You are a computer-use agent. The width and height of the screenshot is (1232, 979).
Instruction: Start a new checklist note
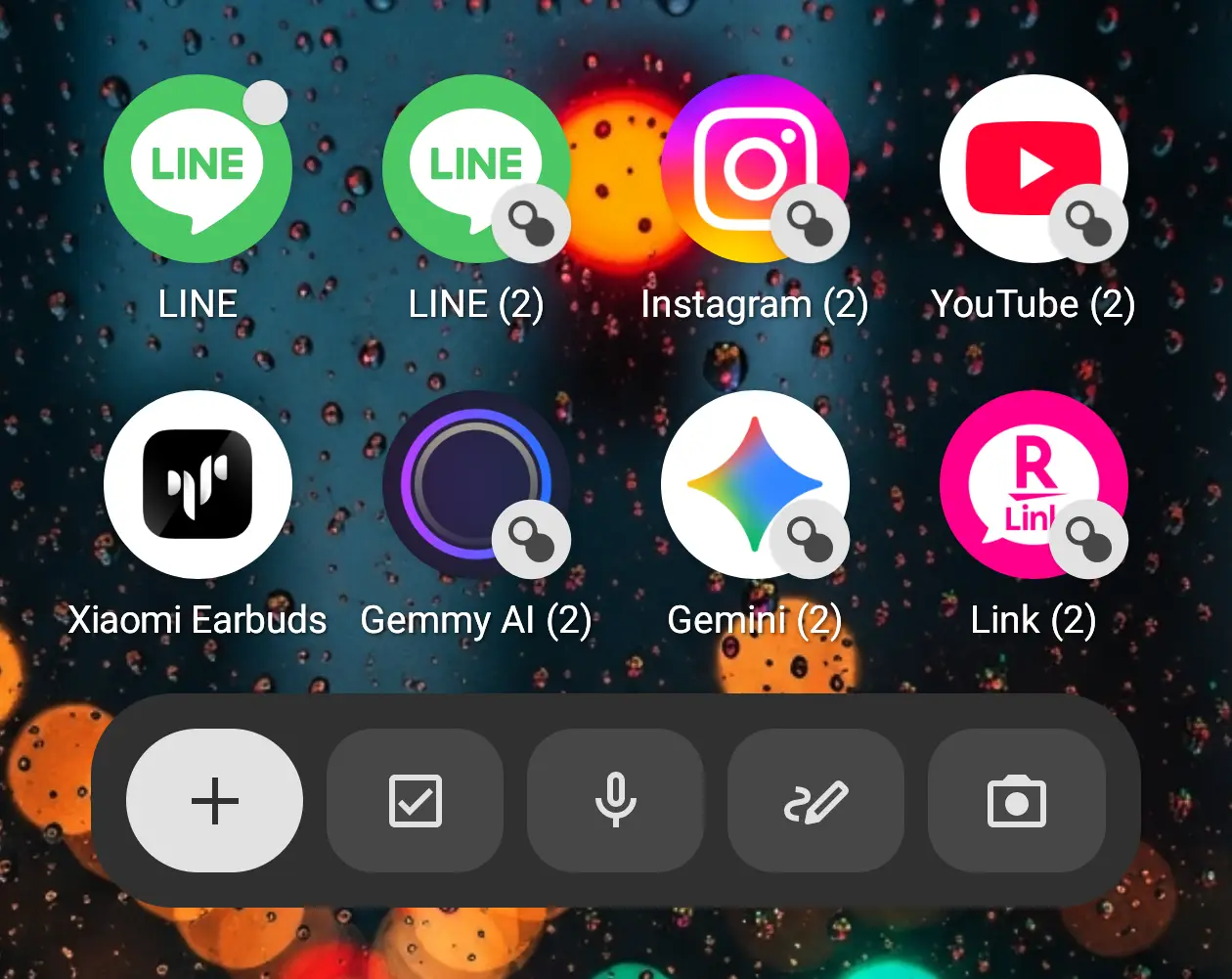415,801
